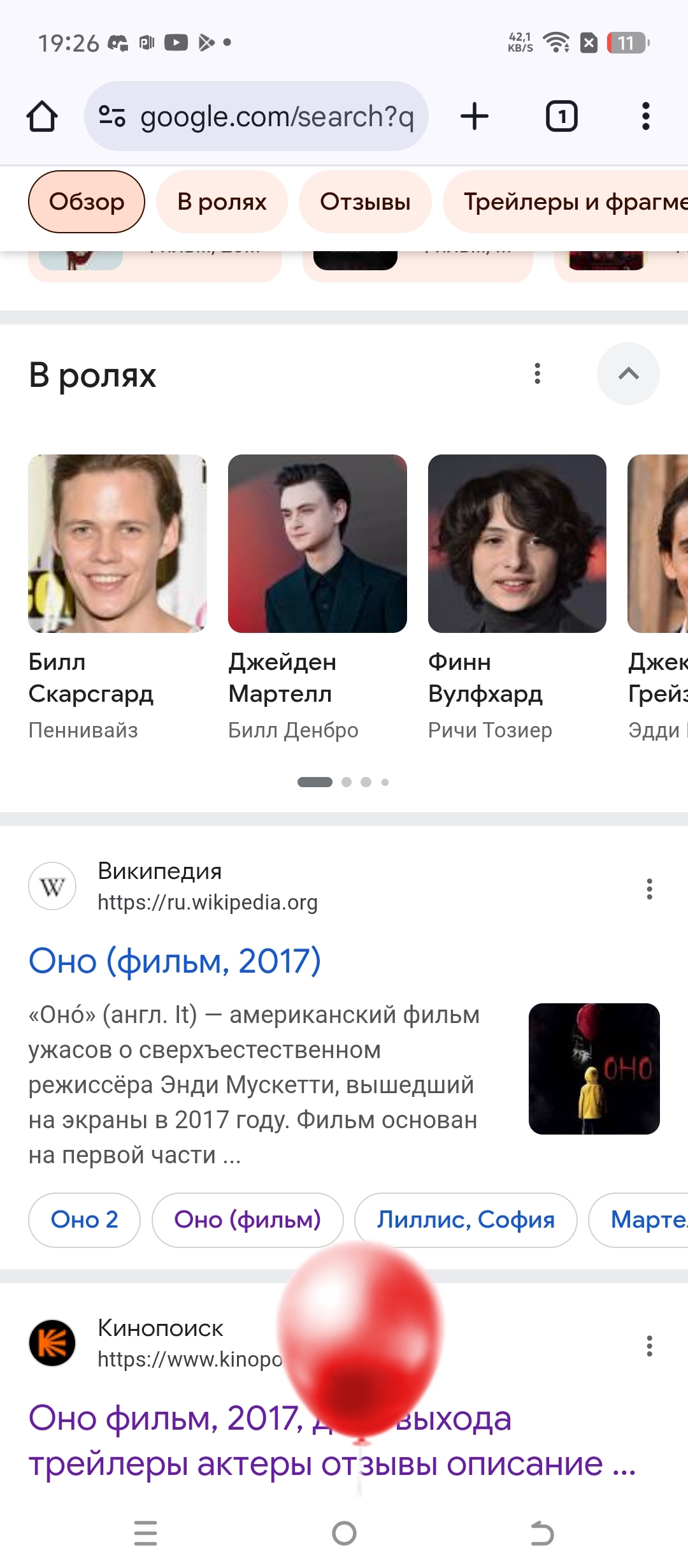
Task: Open the tab switcher
Action: [x=561, y=117]
